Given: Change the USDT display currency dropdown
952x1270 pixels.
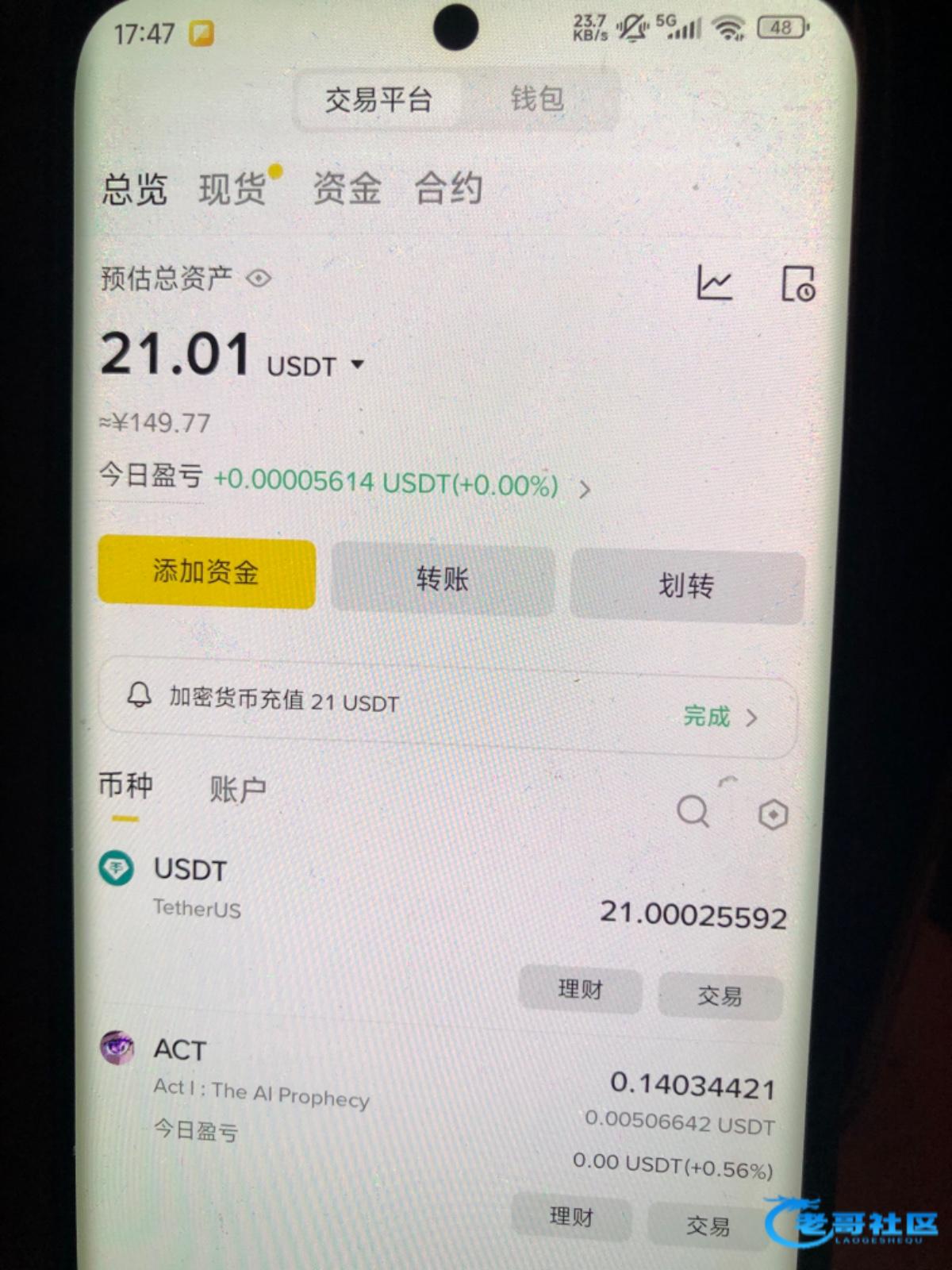Looking at the screenshot, I should click(x=357, y=365).
